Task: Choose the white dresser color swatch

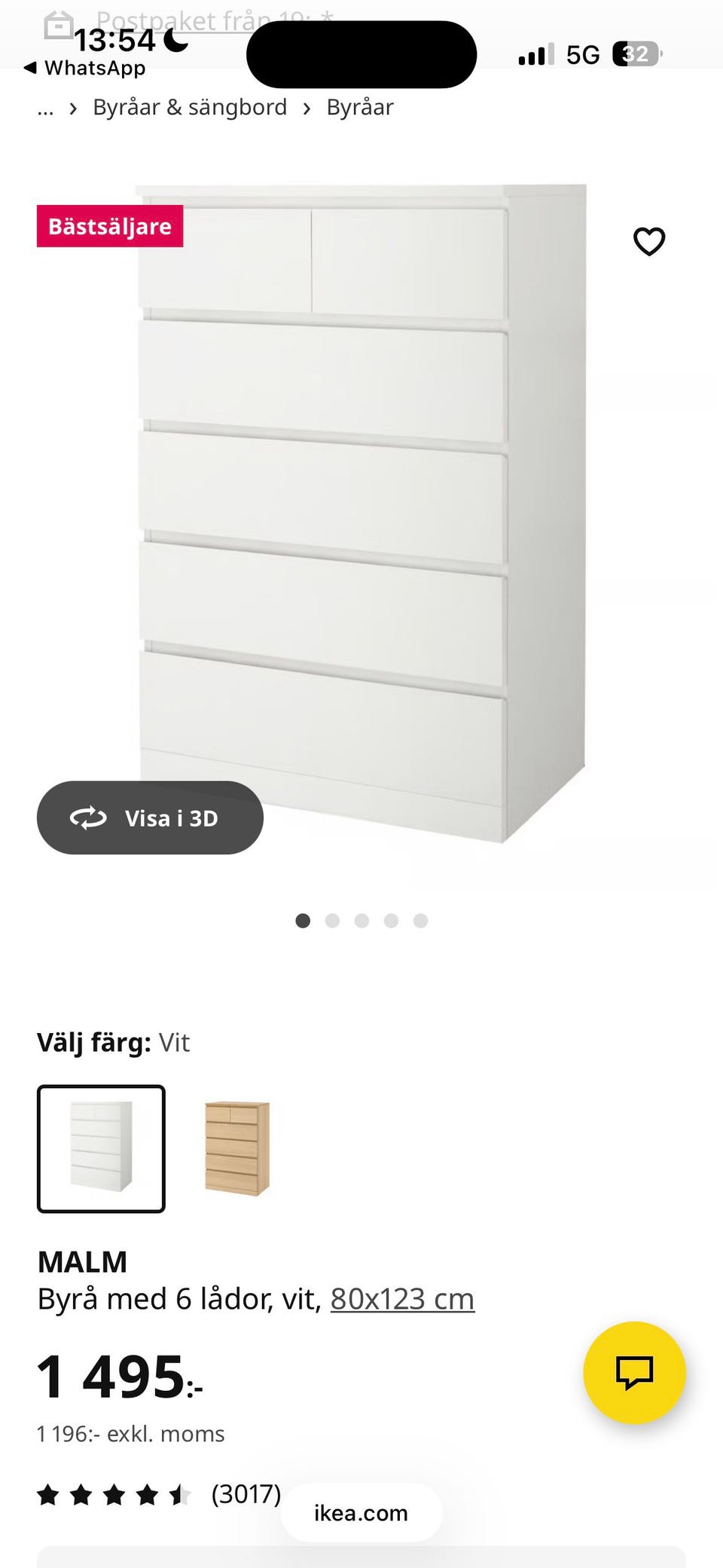Action: (101, 1148)
